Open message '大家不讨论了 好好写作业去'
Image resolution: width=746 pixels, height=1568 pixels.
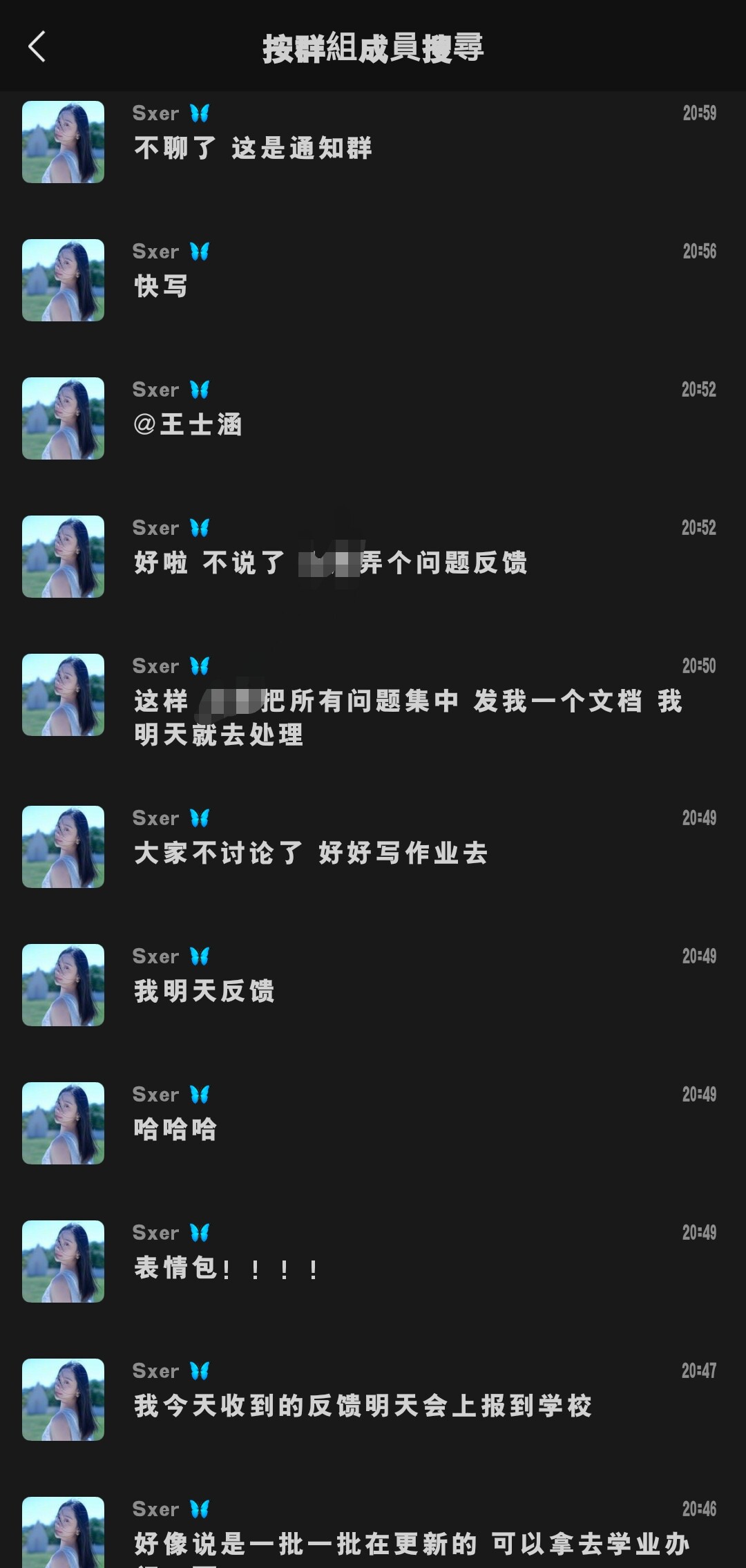tap(373, 847)
